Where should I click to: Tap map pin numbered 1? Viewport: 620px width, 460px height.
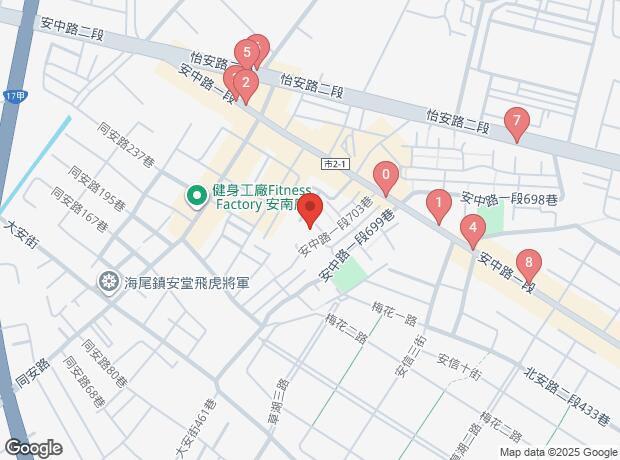click(x=437, y=204)
